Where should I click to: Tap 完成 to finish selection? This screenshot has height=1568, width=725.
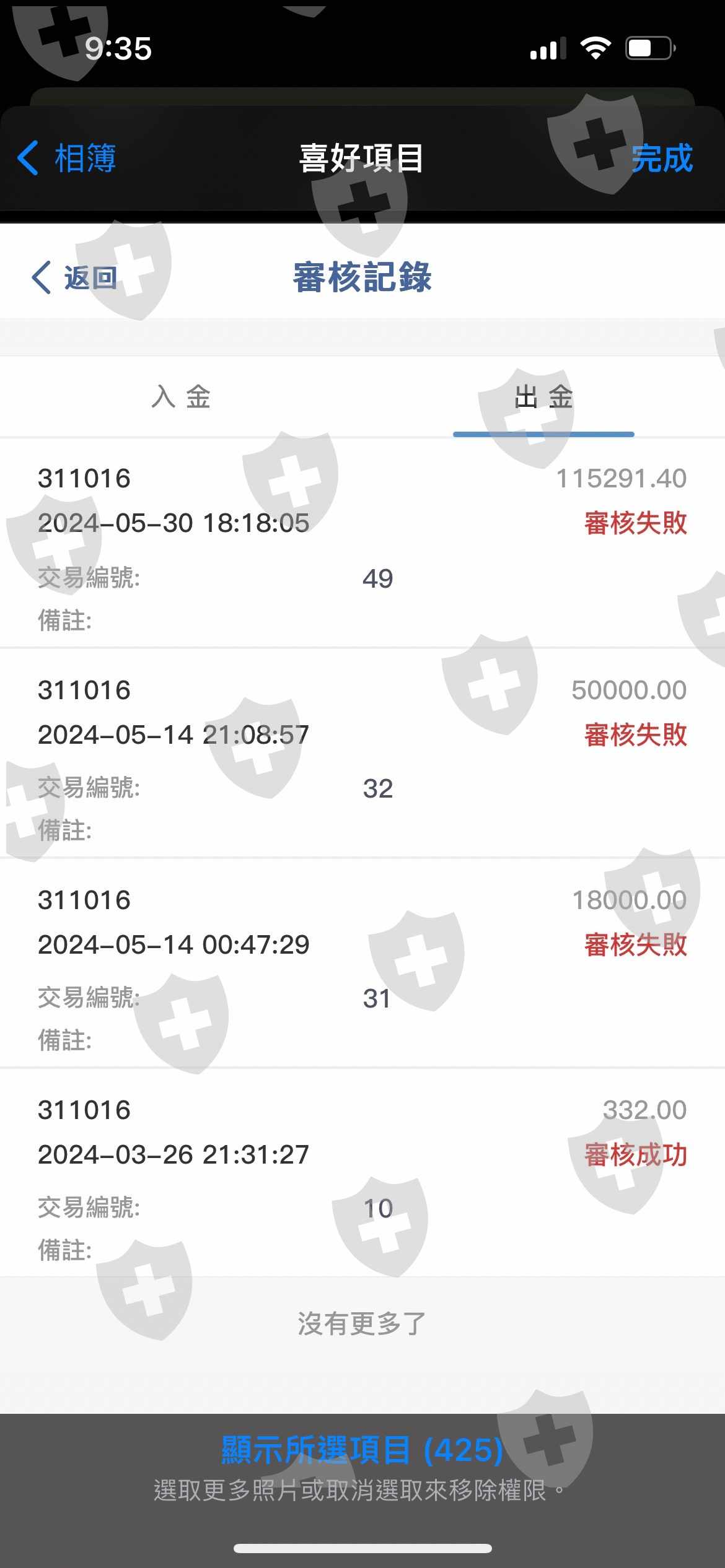661,158
